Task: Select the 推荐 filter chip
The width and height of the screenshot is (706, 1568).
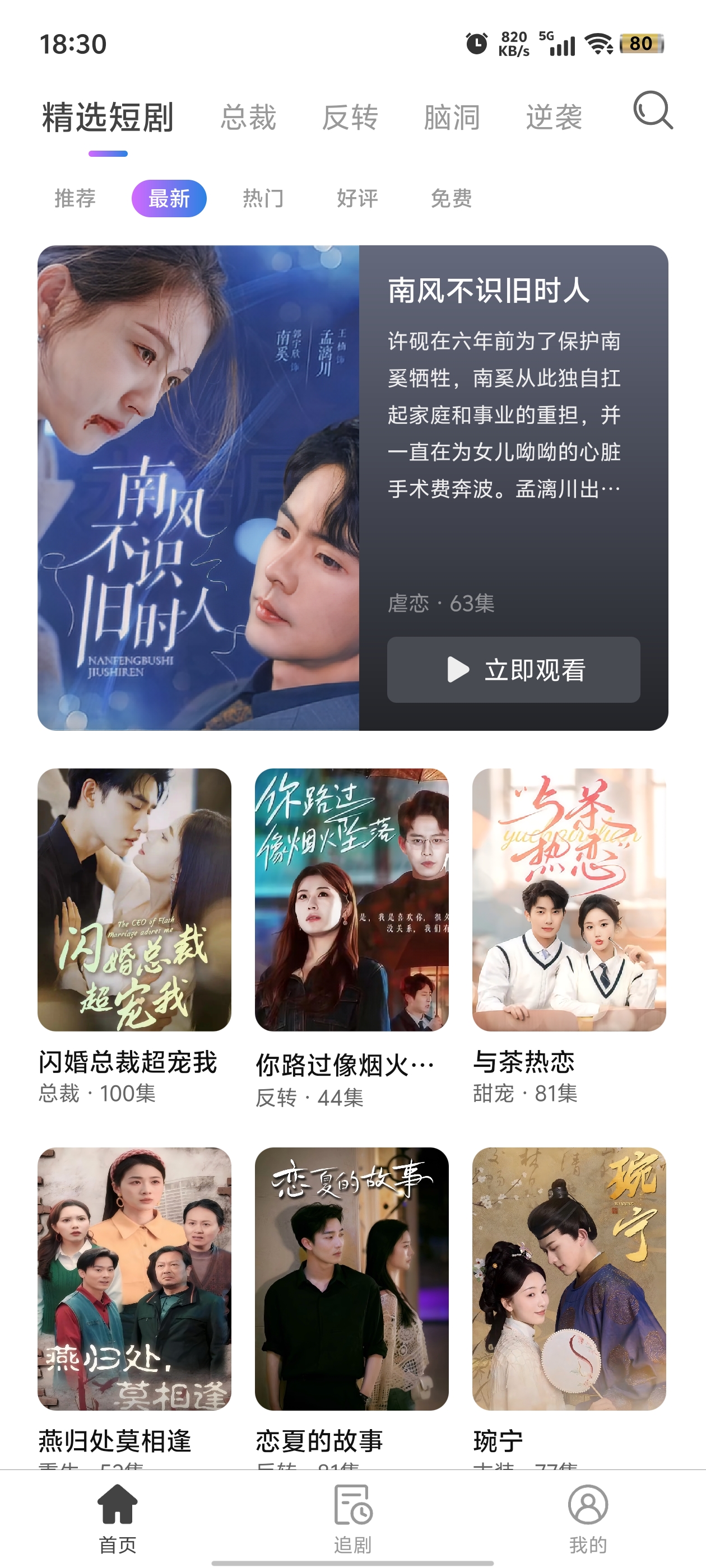Action: pyautogui.click(x=75, y=198)
